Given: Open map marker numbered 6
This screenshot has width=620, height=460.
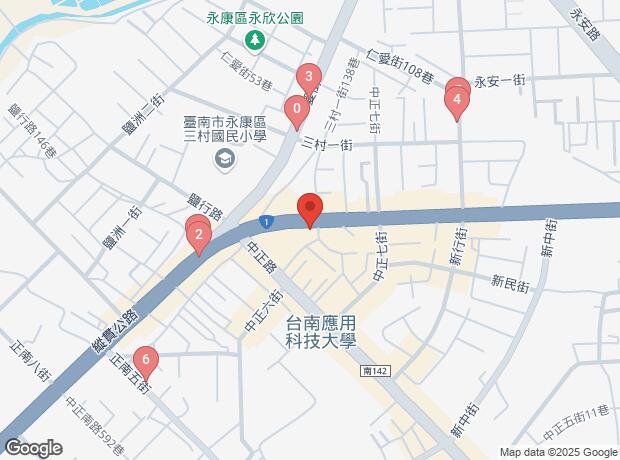Looking at the screenshot, I should pos(147,359).
